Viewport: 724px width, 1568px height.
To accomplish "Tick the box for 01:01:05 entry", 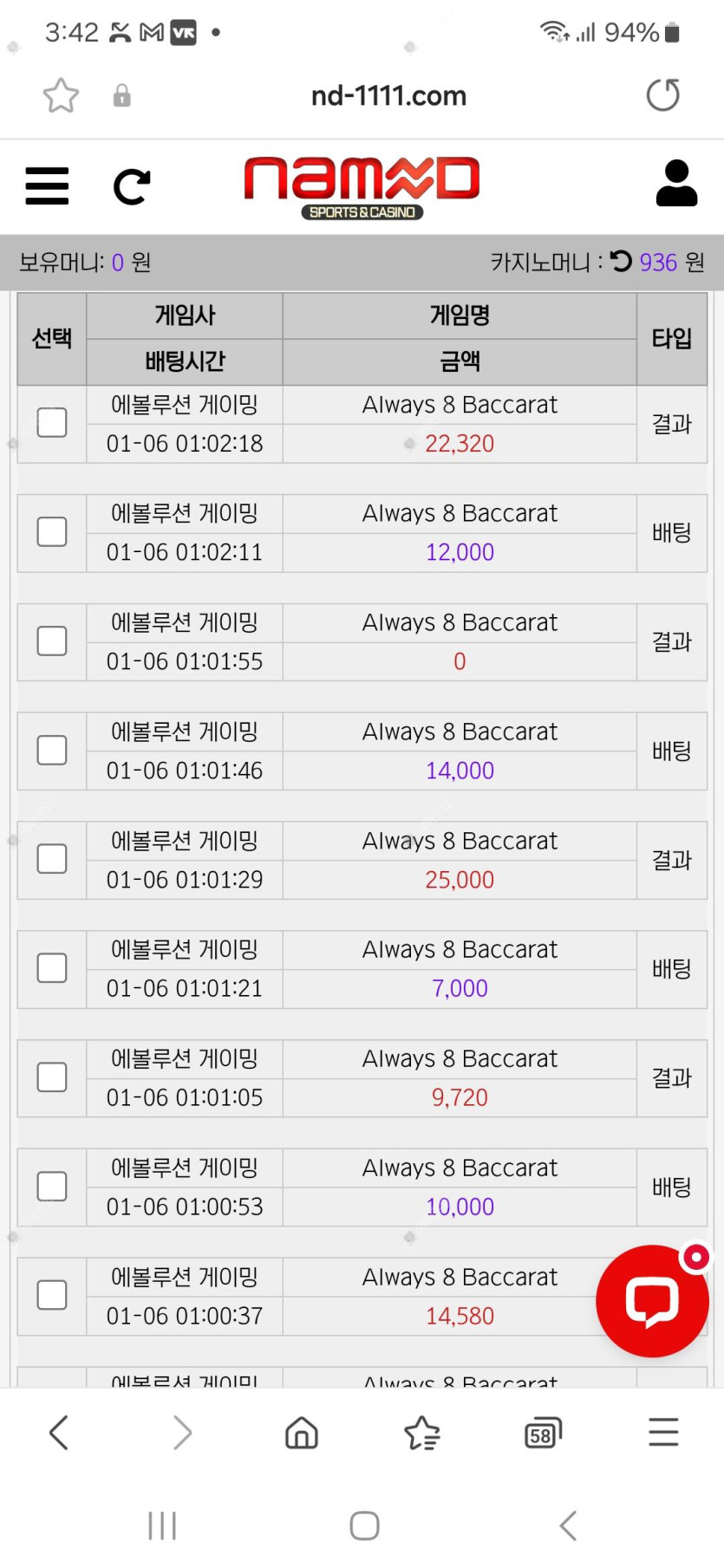I will [x=52, y=1077].
